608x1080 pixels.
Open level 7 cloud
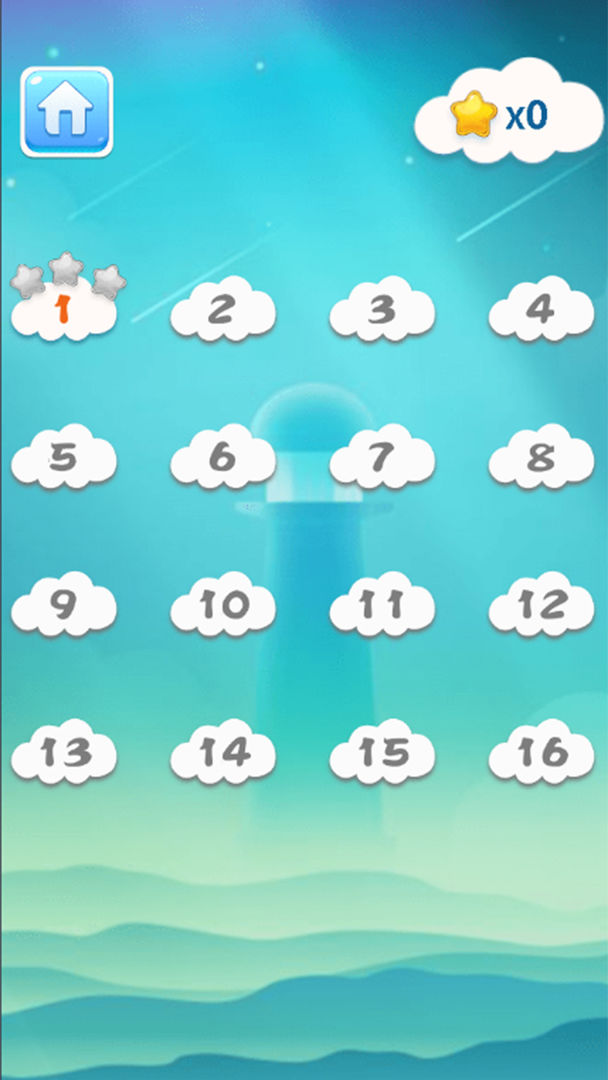pyautogui.click(x=382, y=459)
